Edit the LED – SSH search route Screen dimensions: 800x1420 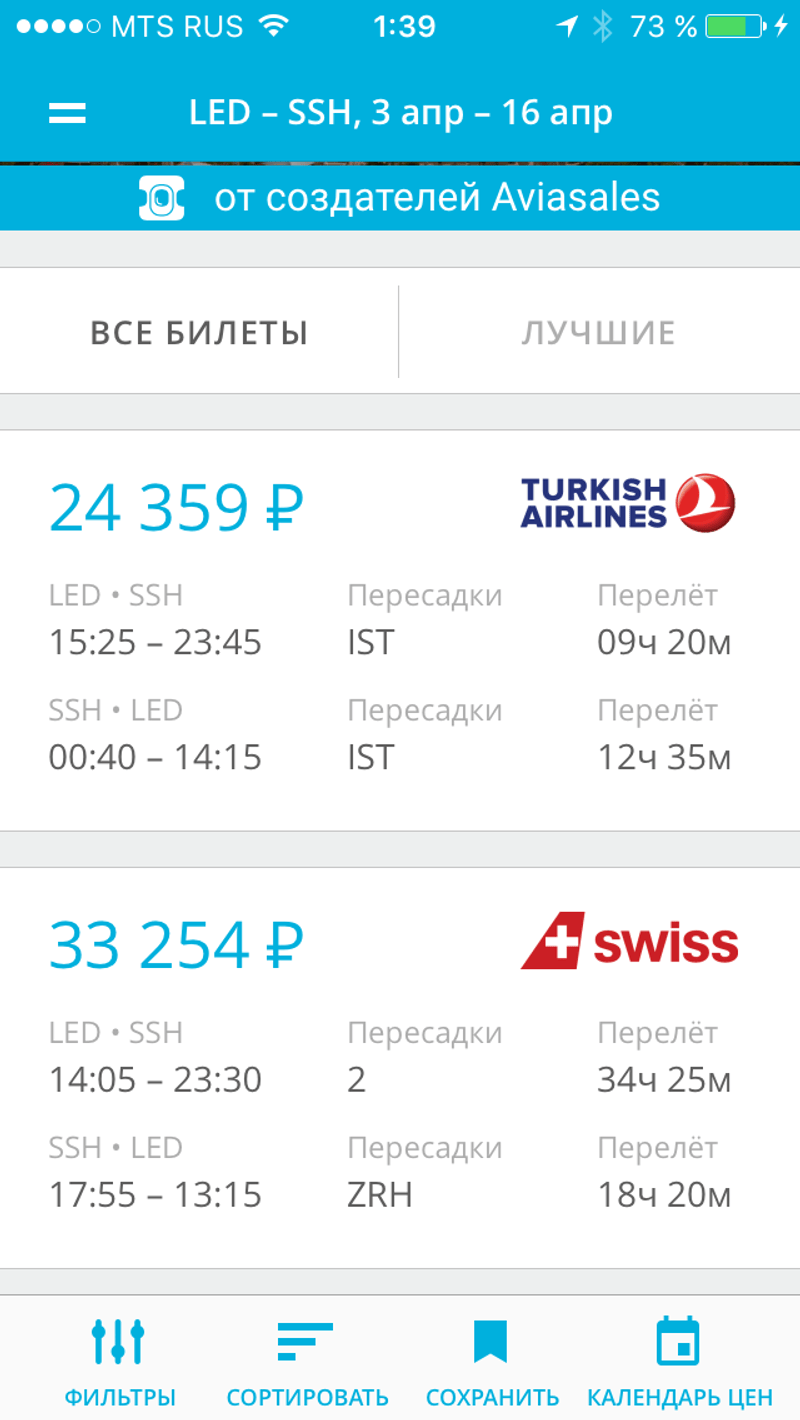pos(400,114)
